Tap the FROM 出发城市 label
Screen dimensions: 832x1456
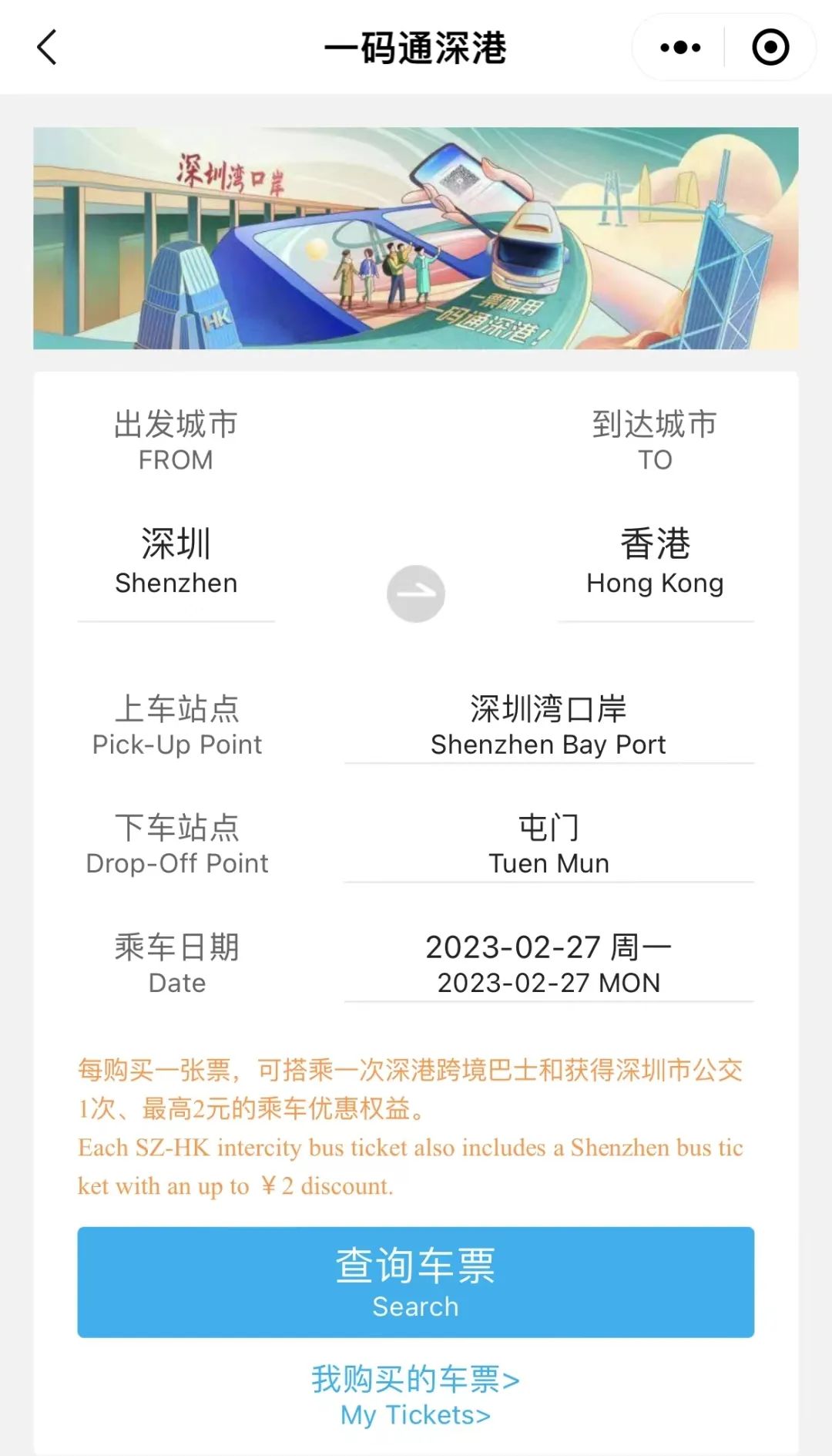(176, 439)
